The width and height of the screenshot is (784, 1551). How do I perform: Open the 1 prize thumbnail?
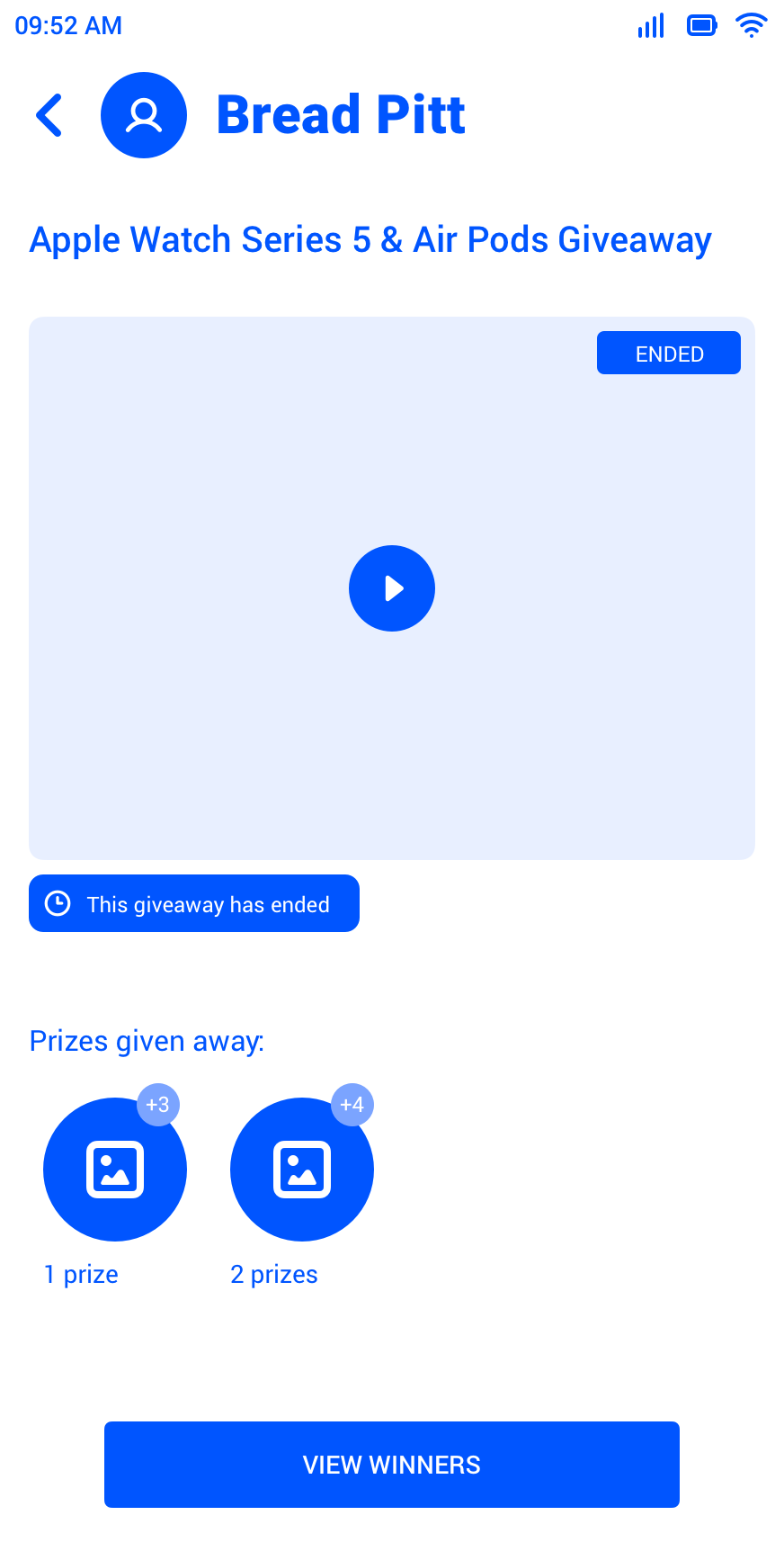click(115, 1170)
